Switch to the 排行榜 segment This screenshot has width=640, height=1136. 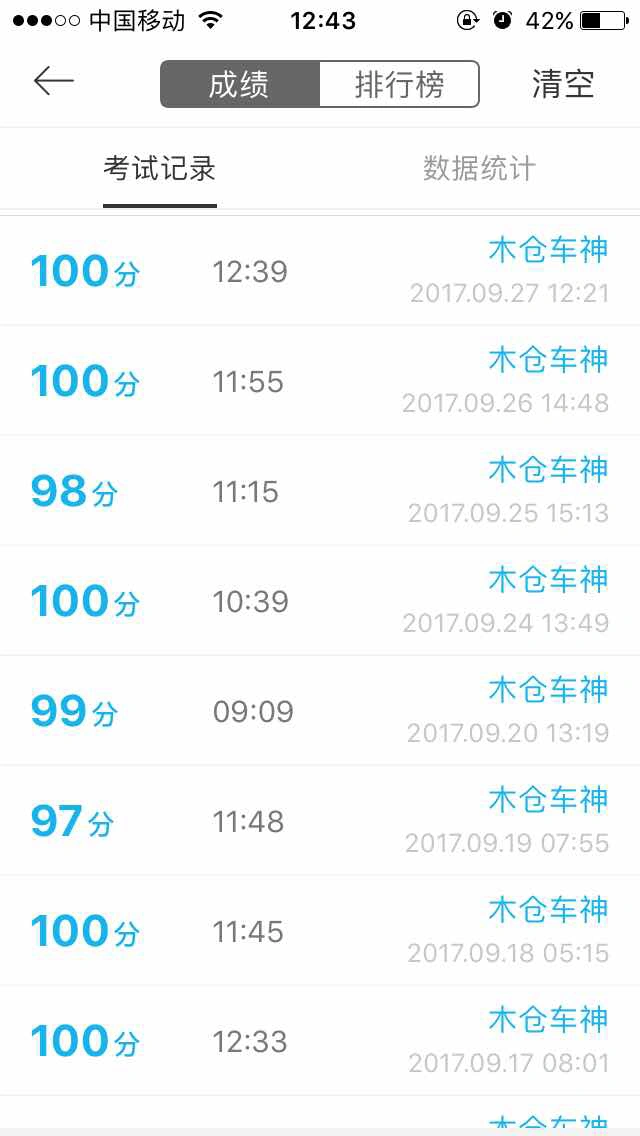coord(399,84)
